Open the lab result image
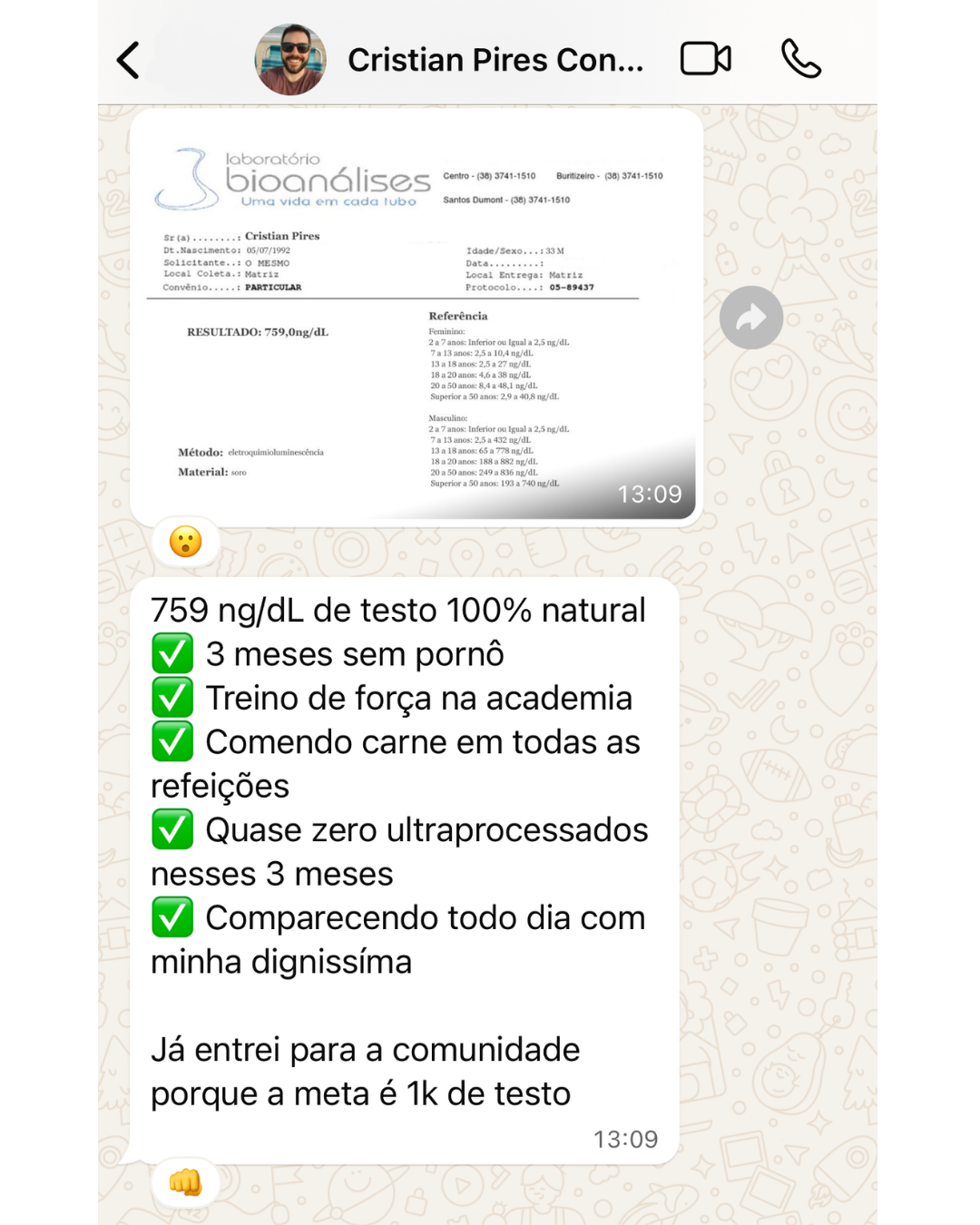980x1225 pixels. [x=415, y=314]
